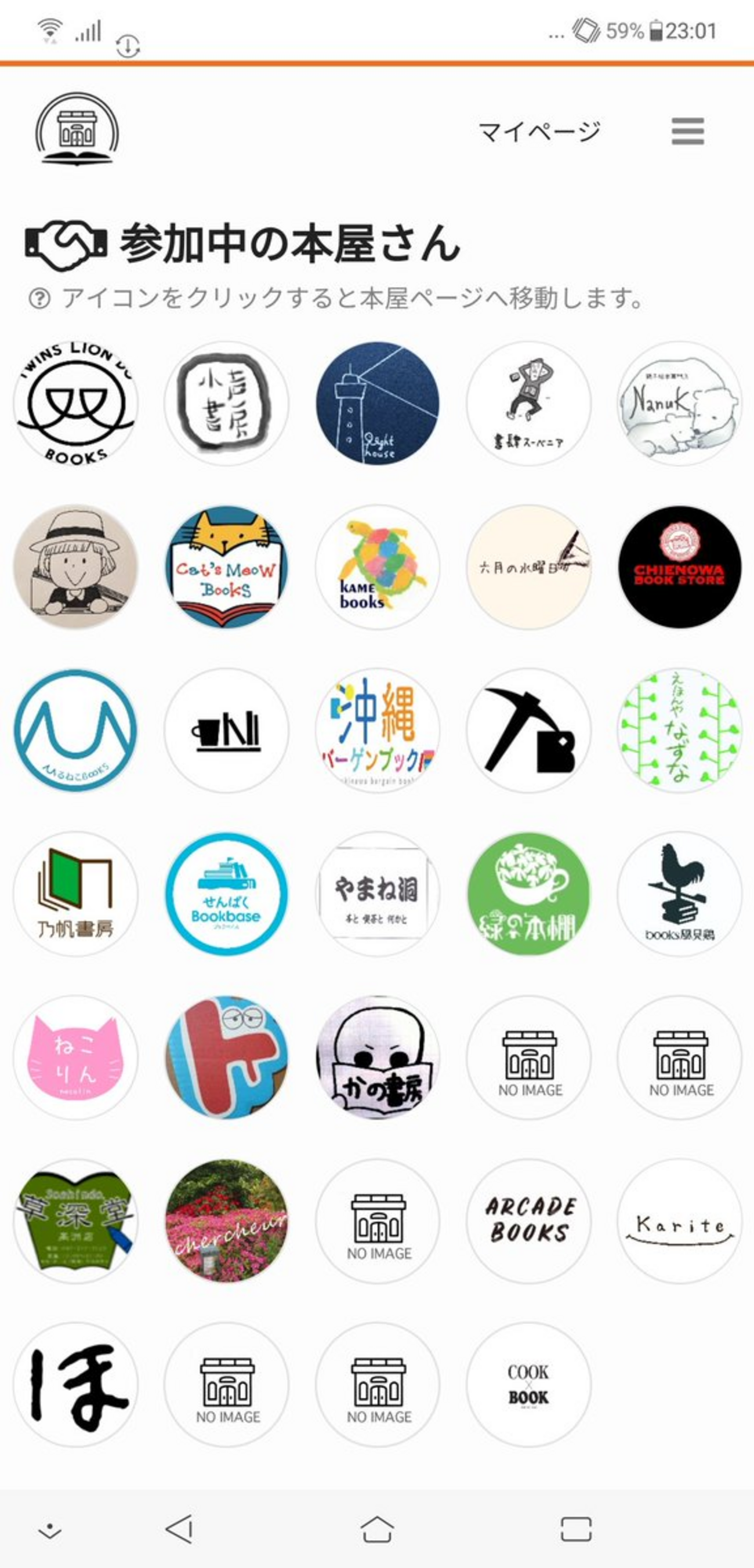Tap the site logo to go home

(x=77, y=130)
